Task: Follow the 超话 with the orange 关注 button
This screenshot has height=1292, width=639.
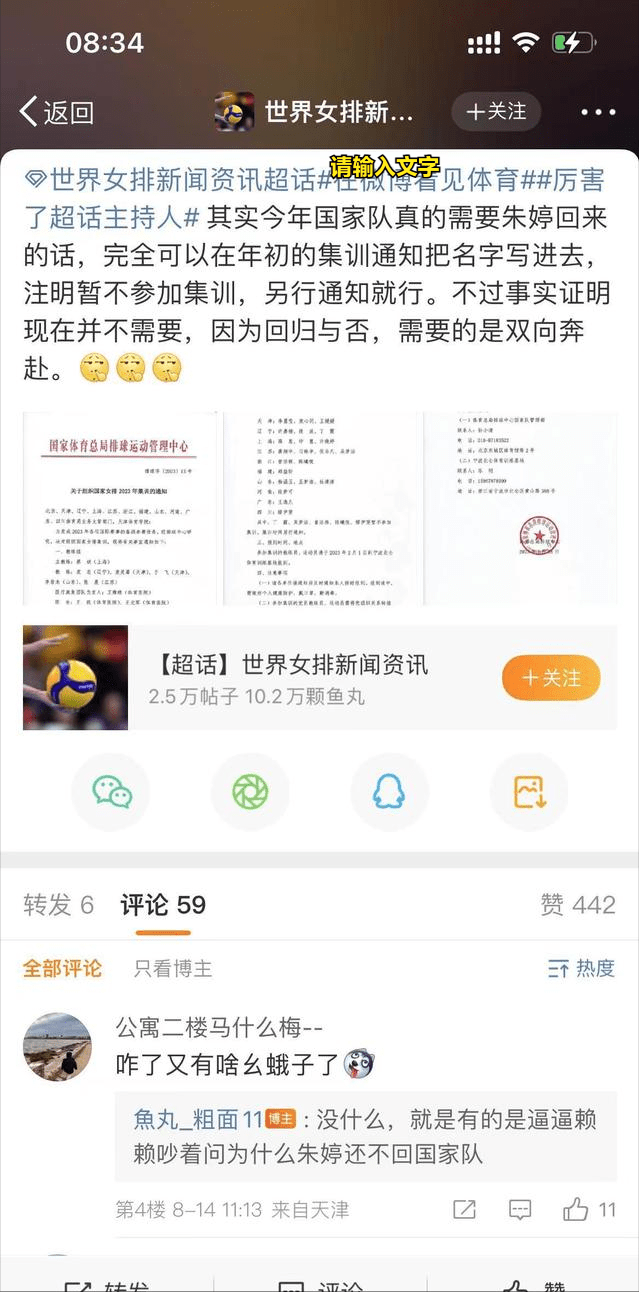Action: click(x=551, y=678)
